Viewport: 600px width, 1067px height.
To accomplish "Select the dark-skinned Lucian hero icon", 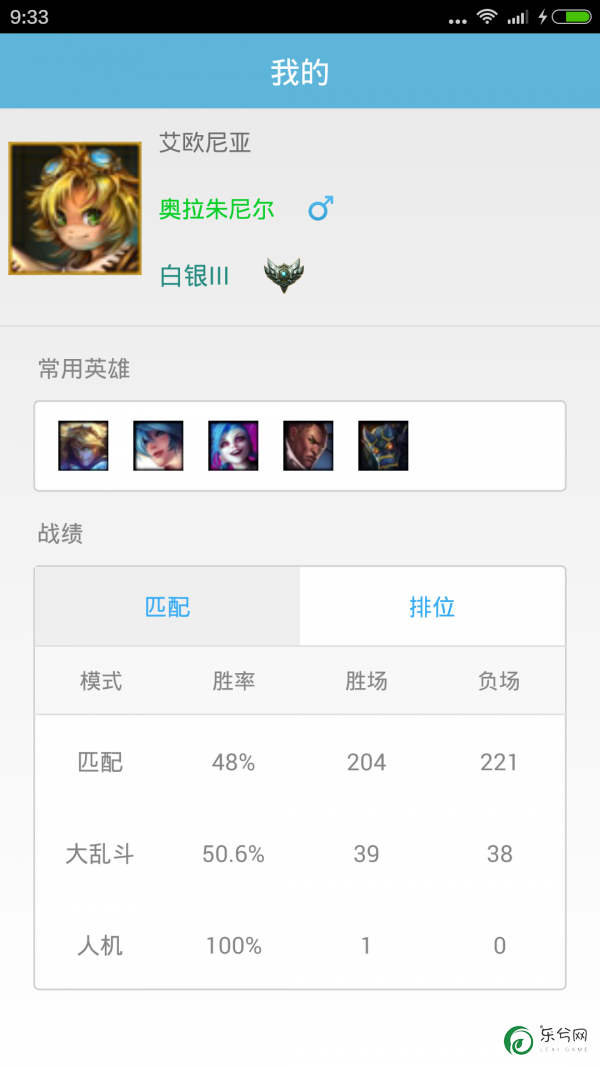I will [x=308, y=446].
